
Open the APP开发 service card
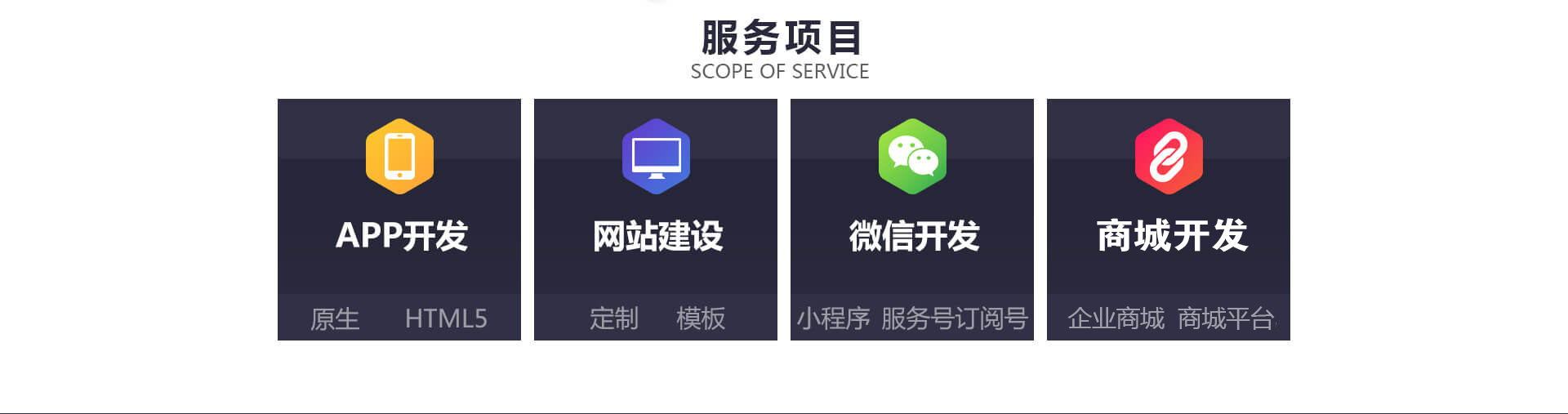pos(400,235)
